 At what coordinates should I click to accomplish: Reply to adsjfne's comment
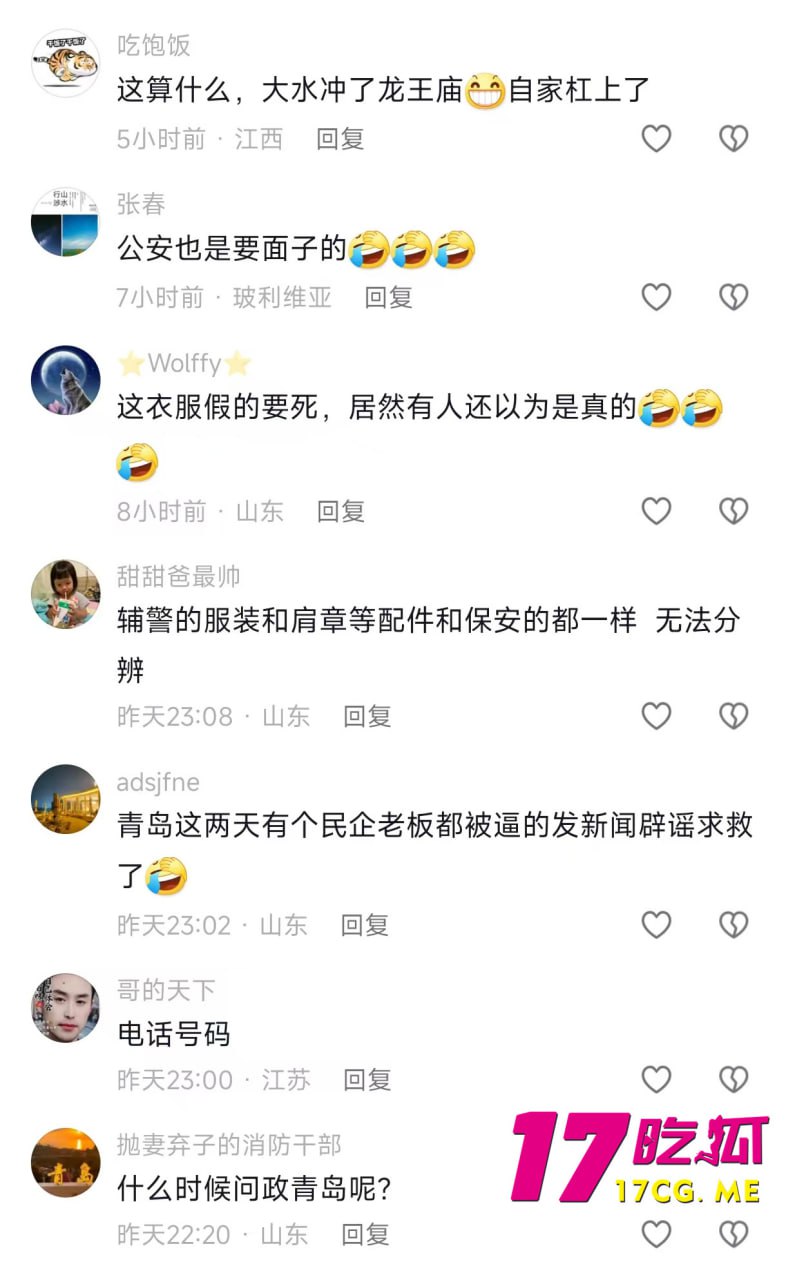[365, 925]
